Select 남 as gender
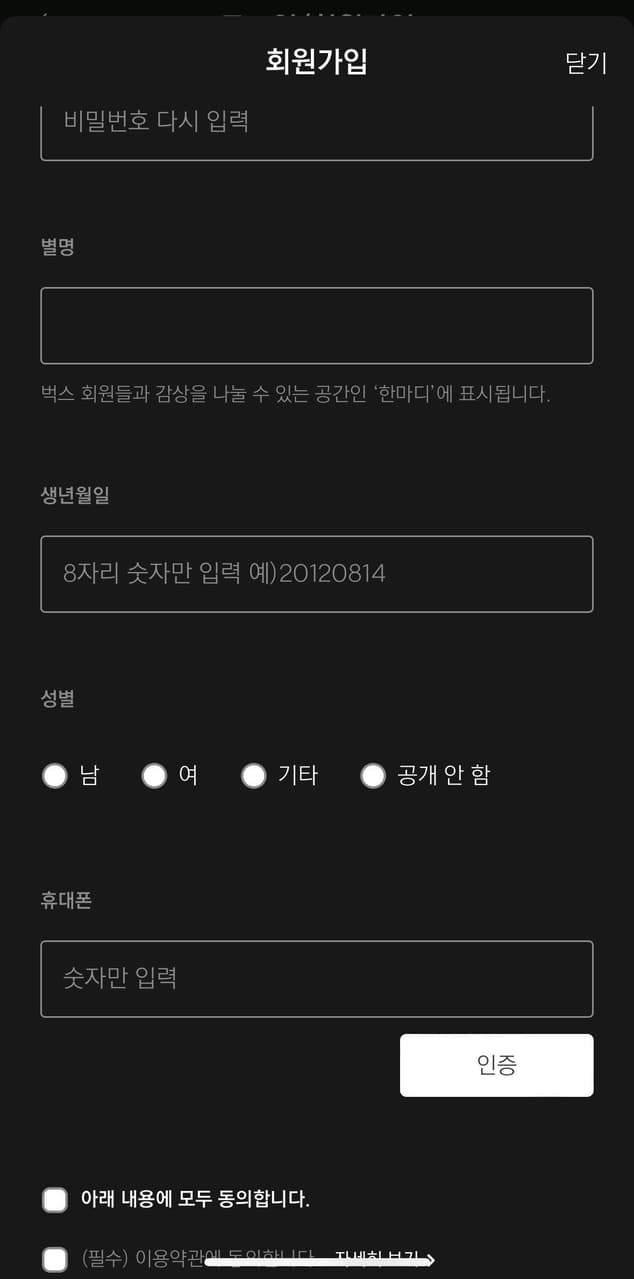634x1279 pixels. (55, 776)
